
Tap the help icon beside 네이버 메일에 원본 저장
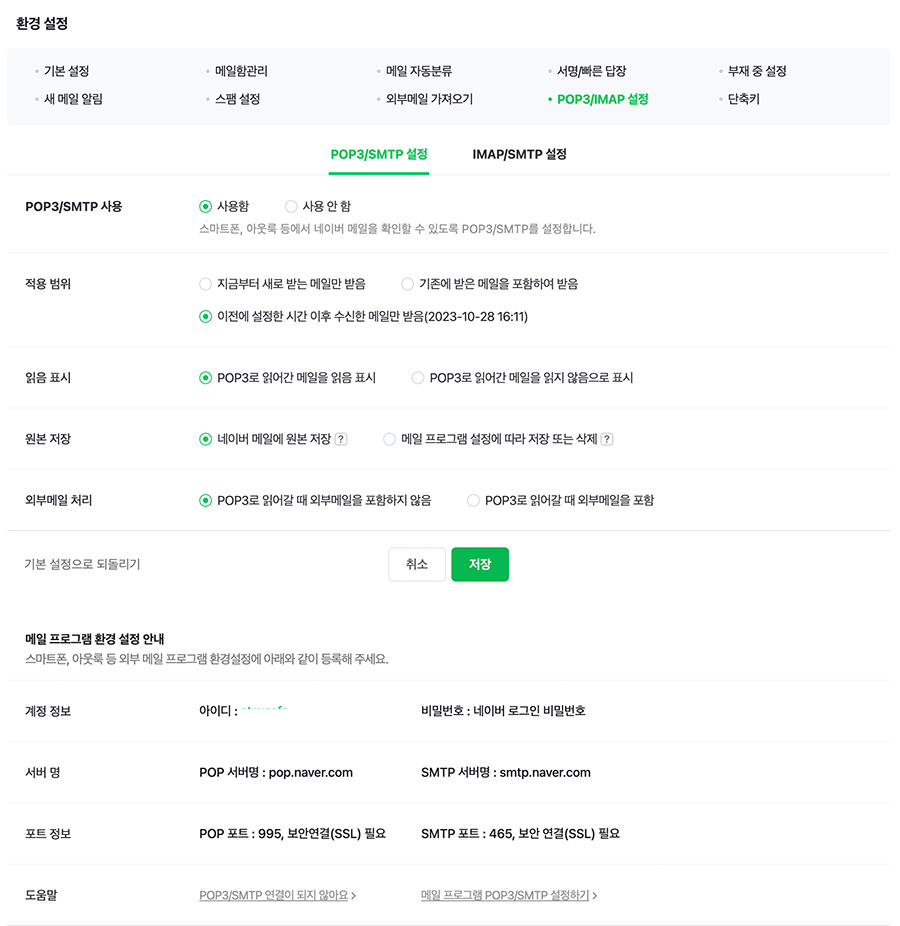point(341,439)
